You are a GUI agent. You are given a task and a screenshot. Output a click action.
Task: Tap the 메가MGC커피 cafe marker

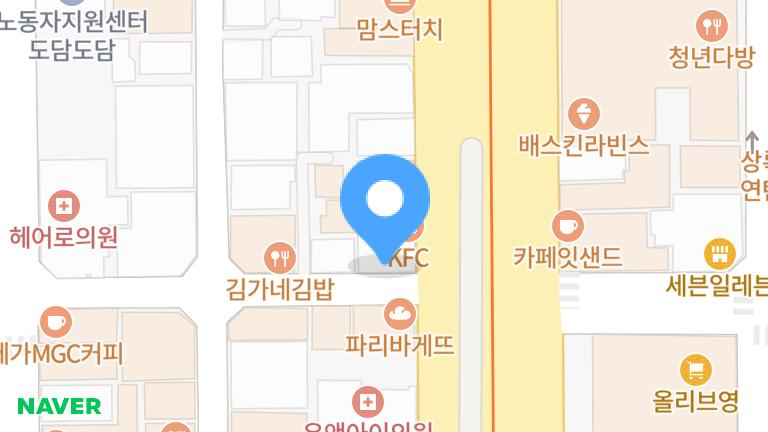[x=56, y=322]
